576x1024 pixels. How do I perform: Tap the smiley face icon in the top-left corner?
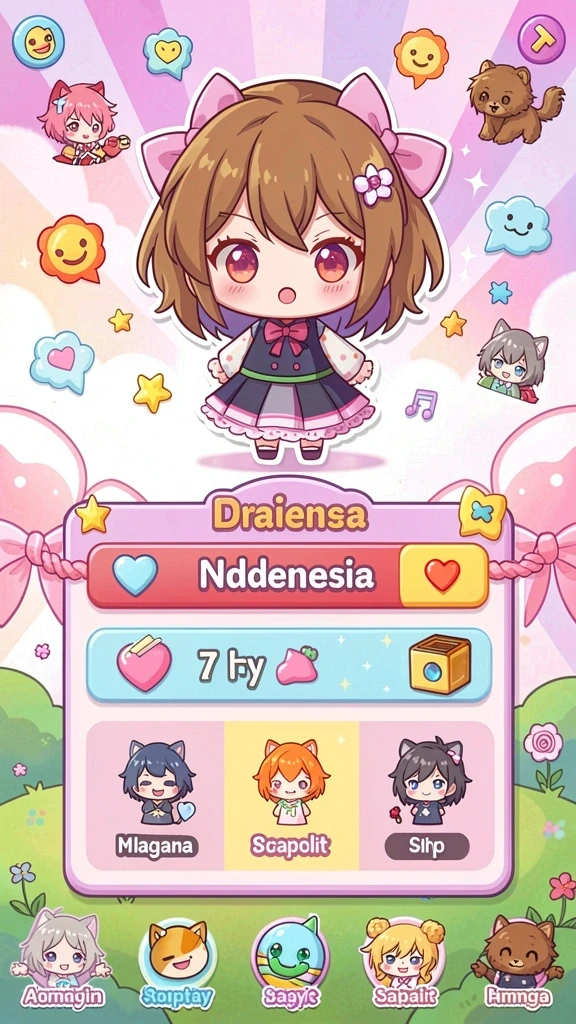pos(38,42)
